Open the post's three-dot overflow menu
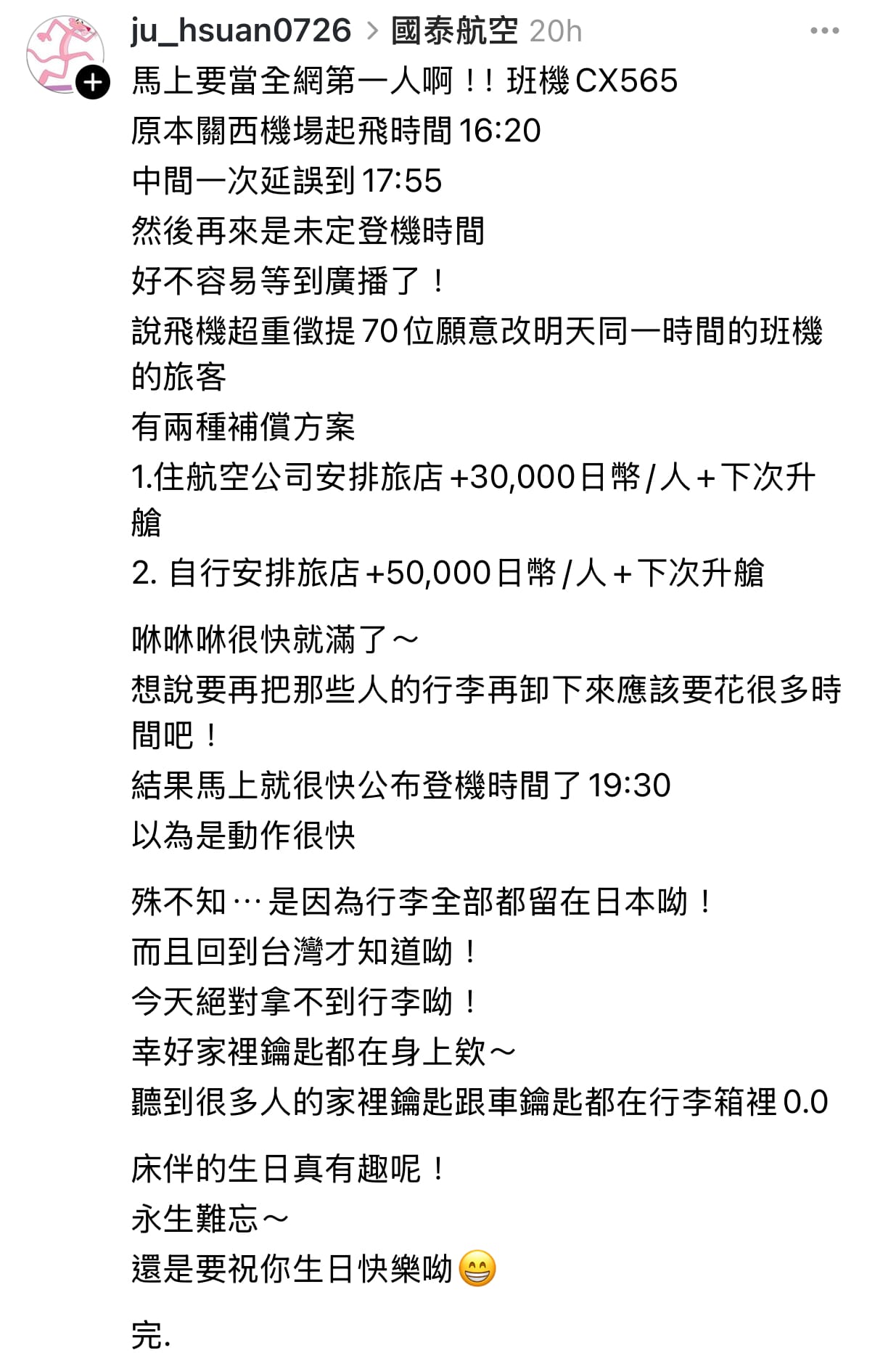Screen dimensions: 875x1372 click(x=824, y=31)
